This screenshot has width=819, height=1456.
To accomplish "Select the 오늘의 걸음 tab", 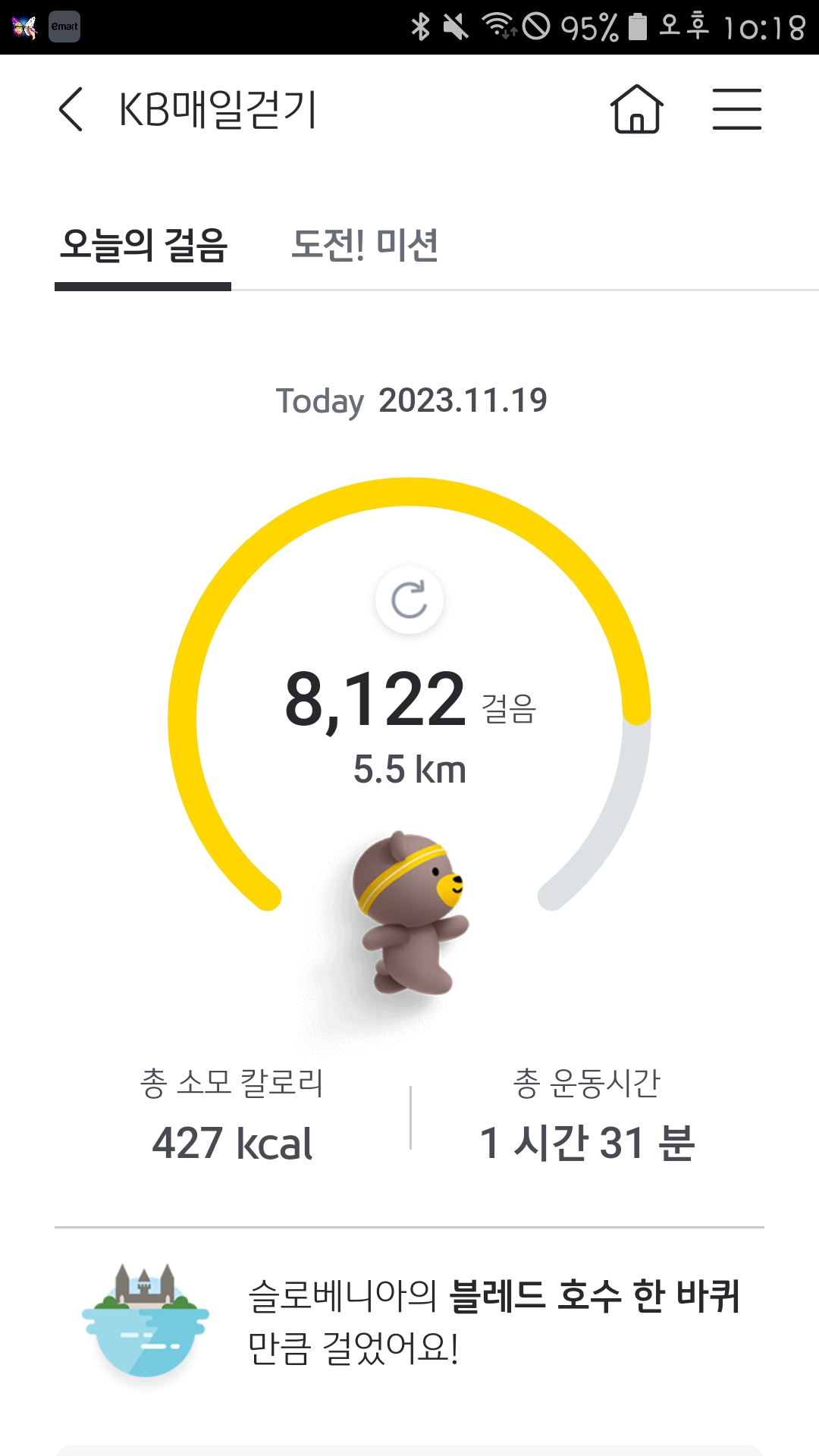I will pos(143,246).
